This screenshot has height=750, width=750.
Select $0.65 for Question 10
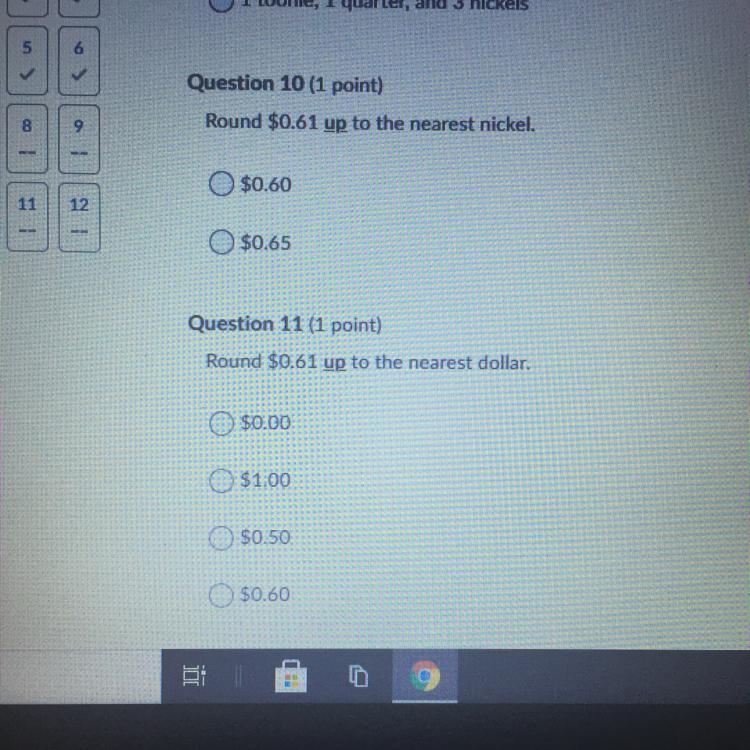point(221,242)
